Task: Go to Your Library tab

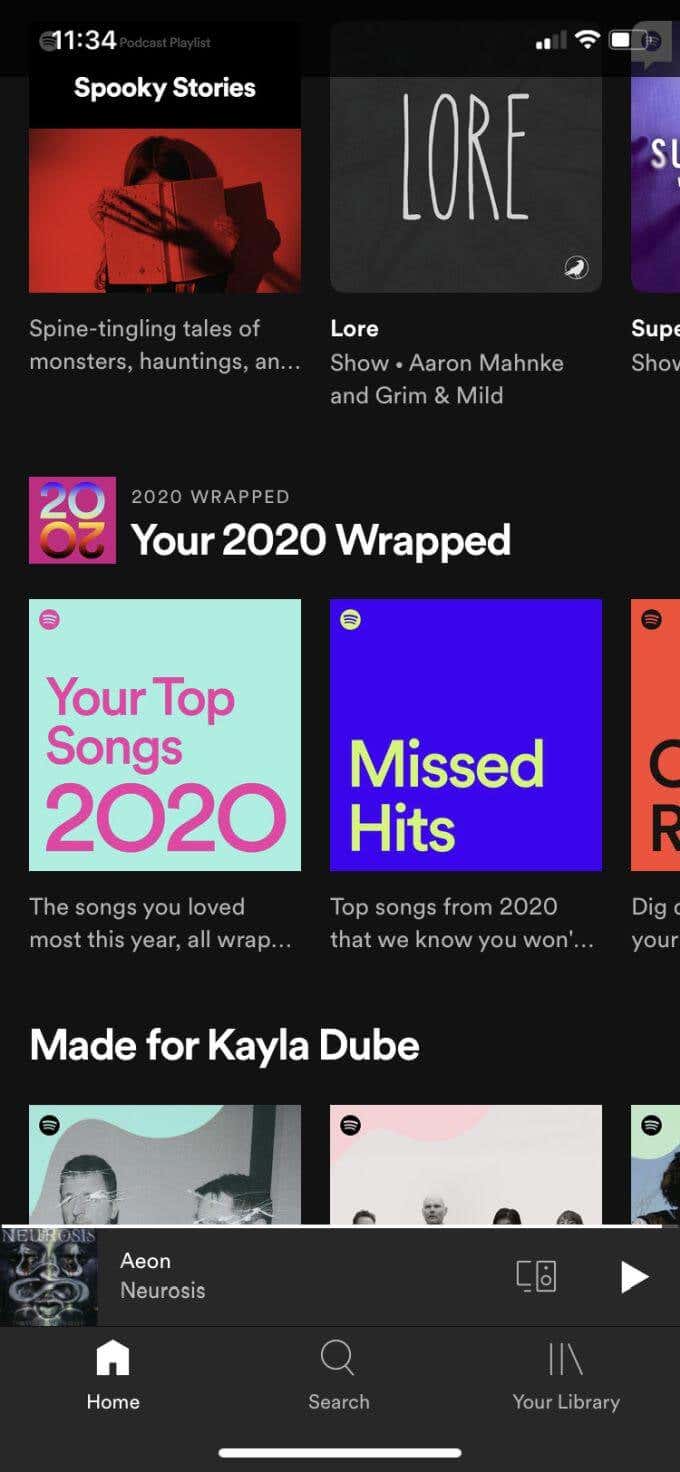Action: pos(566,1377)
